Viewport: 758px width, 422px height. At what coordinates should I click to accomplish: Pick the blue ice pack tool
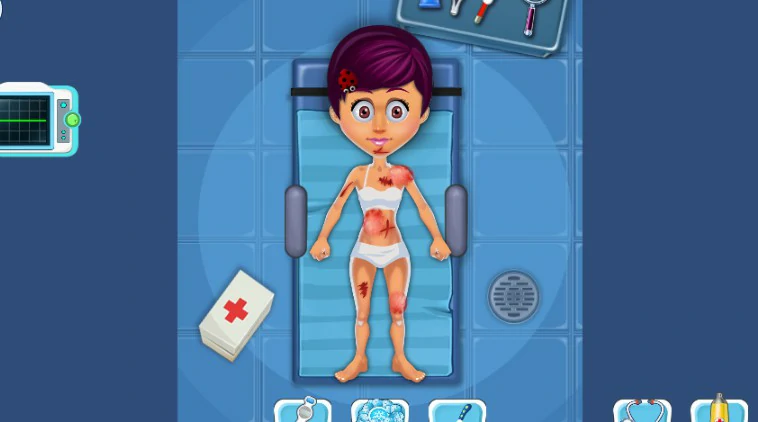pos(380,411)
